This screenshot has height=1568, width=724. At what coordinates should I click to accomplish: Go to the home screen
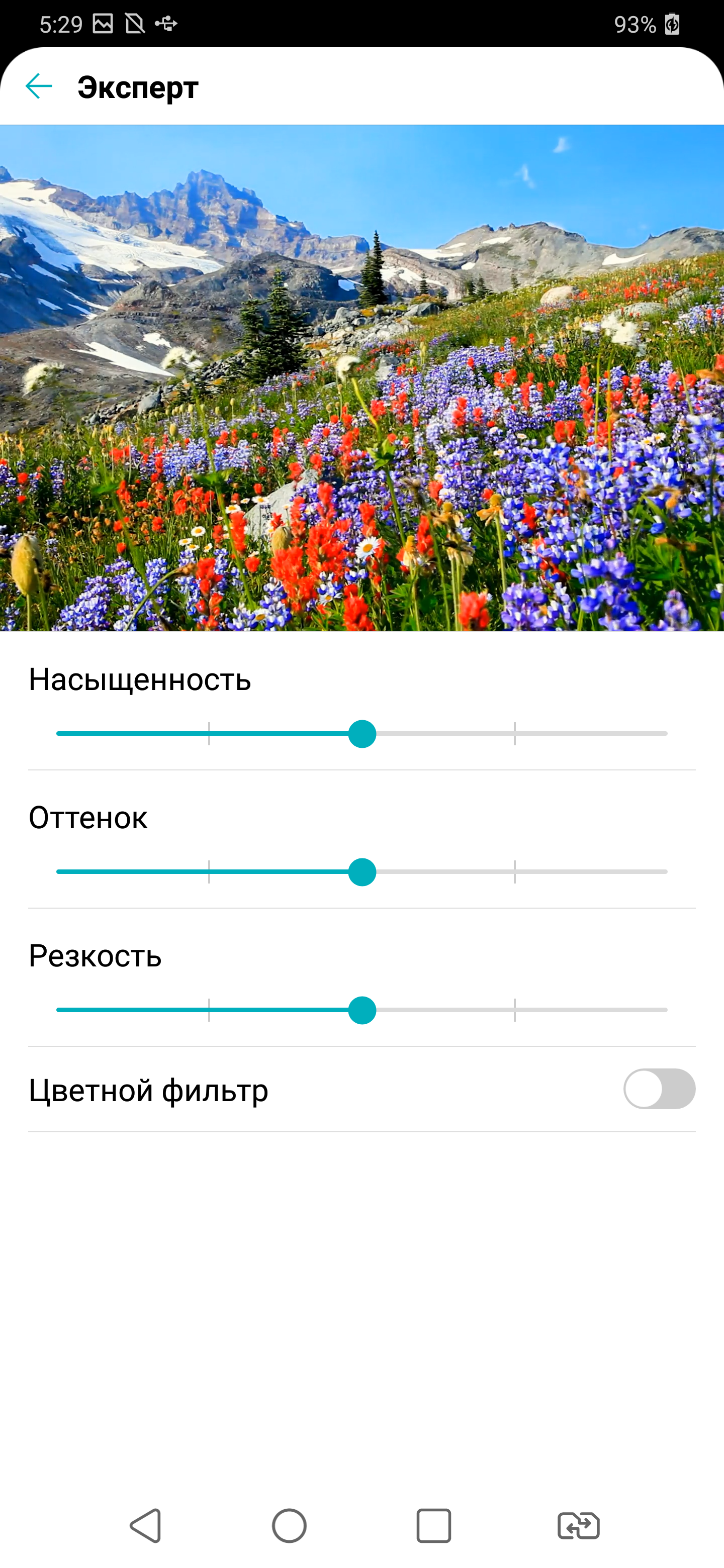click(x=289, y=1525)
